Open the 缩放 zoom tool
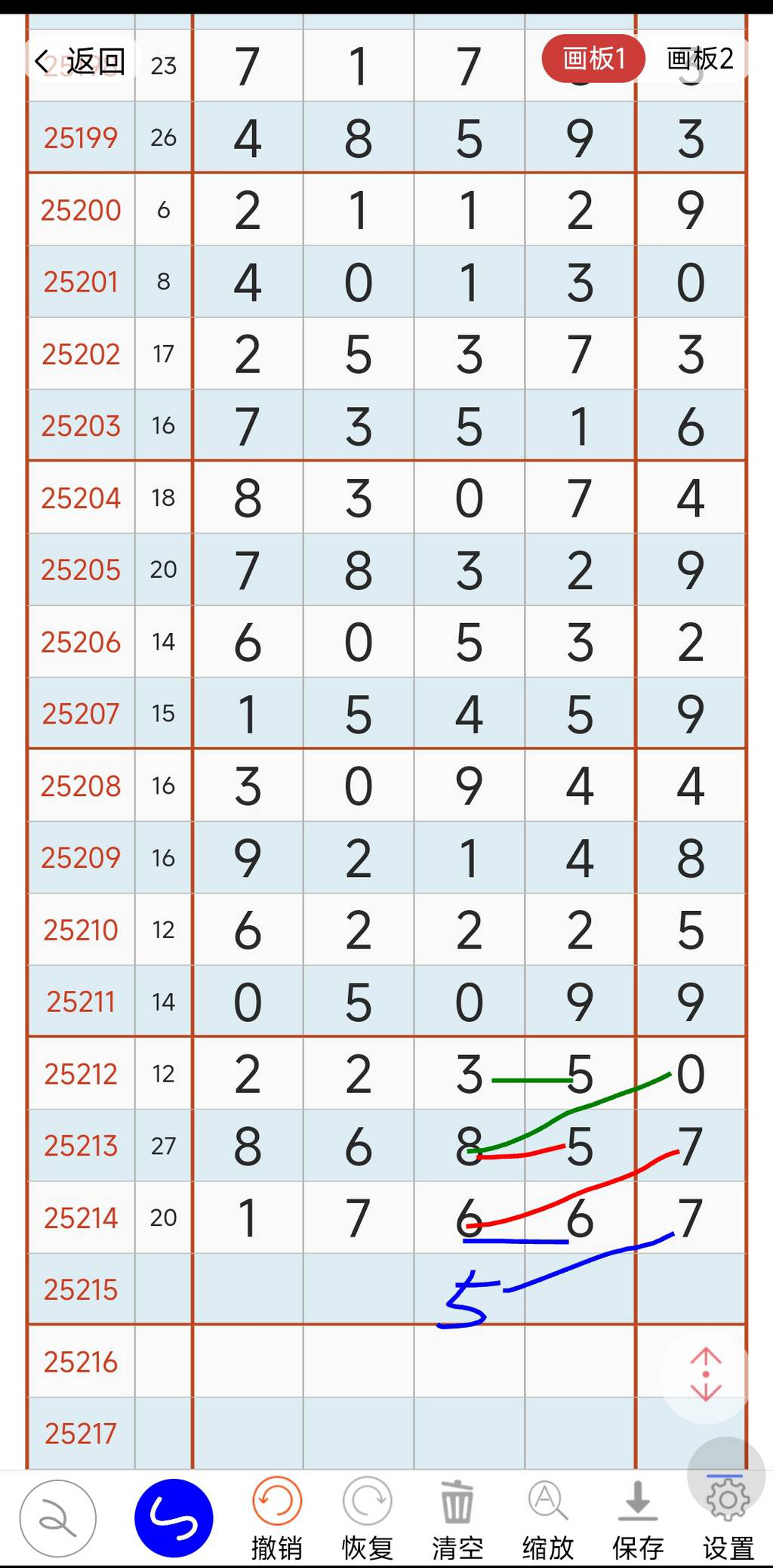The image size is (773, 1568). [x=548, y=1518]
